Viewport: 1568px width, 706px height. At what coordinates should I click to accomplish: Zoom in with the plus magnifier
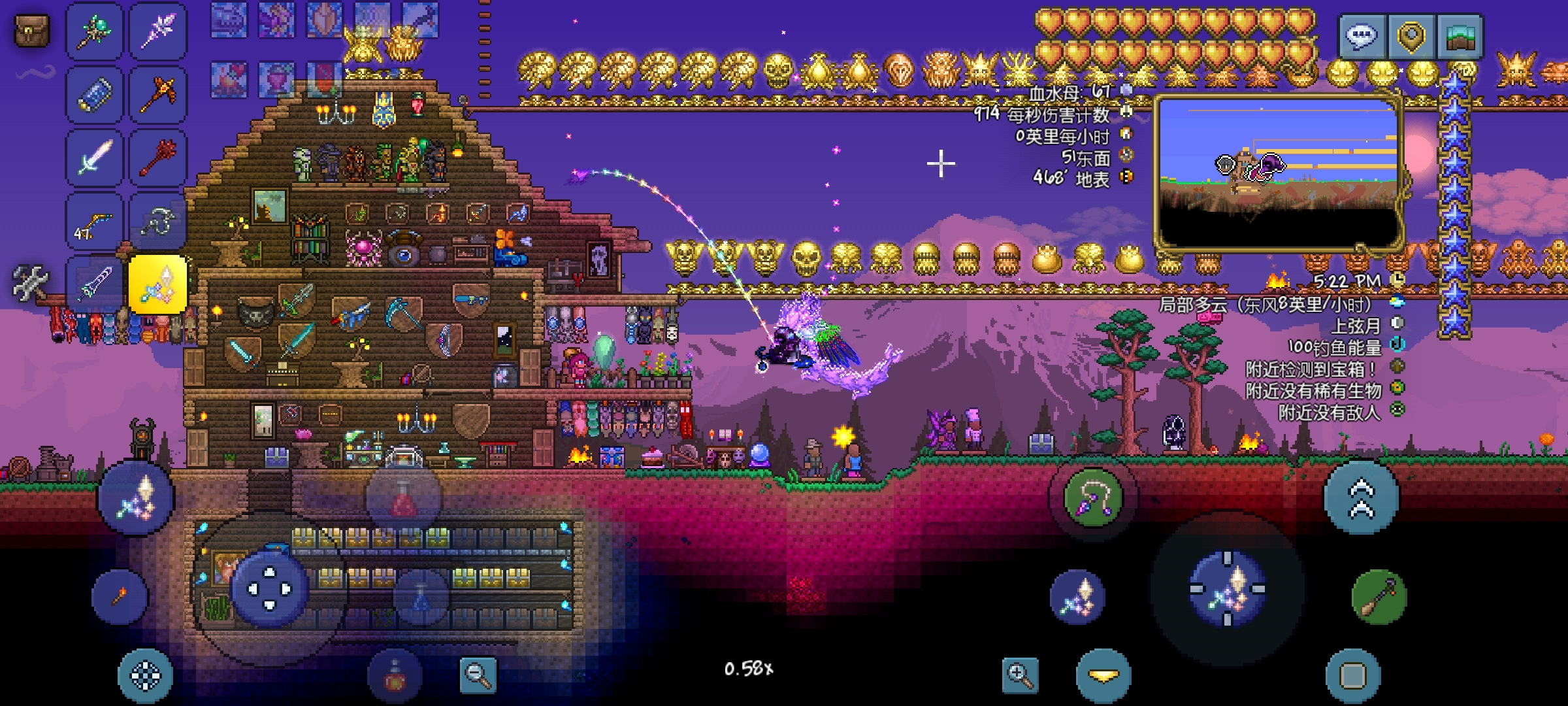pos(1020,675)
